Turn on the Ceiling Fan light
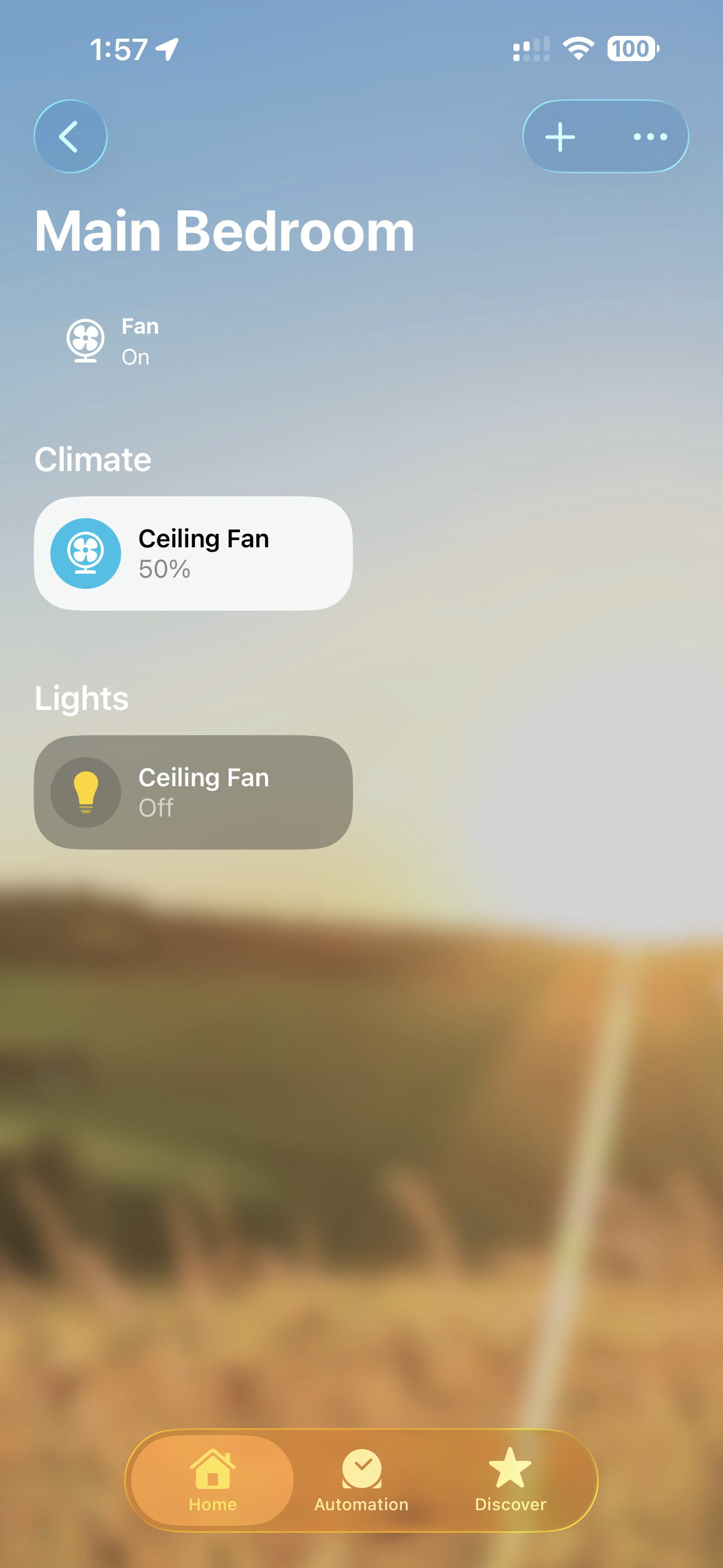The width and height of the screenshot is (723, 1568). tap(86, 792)
